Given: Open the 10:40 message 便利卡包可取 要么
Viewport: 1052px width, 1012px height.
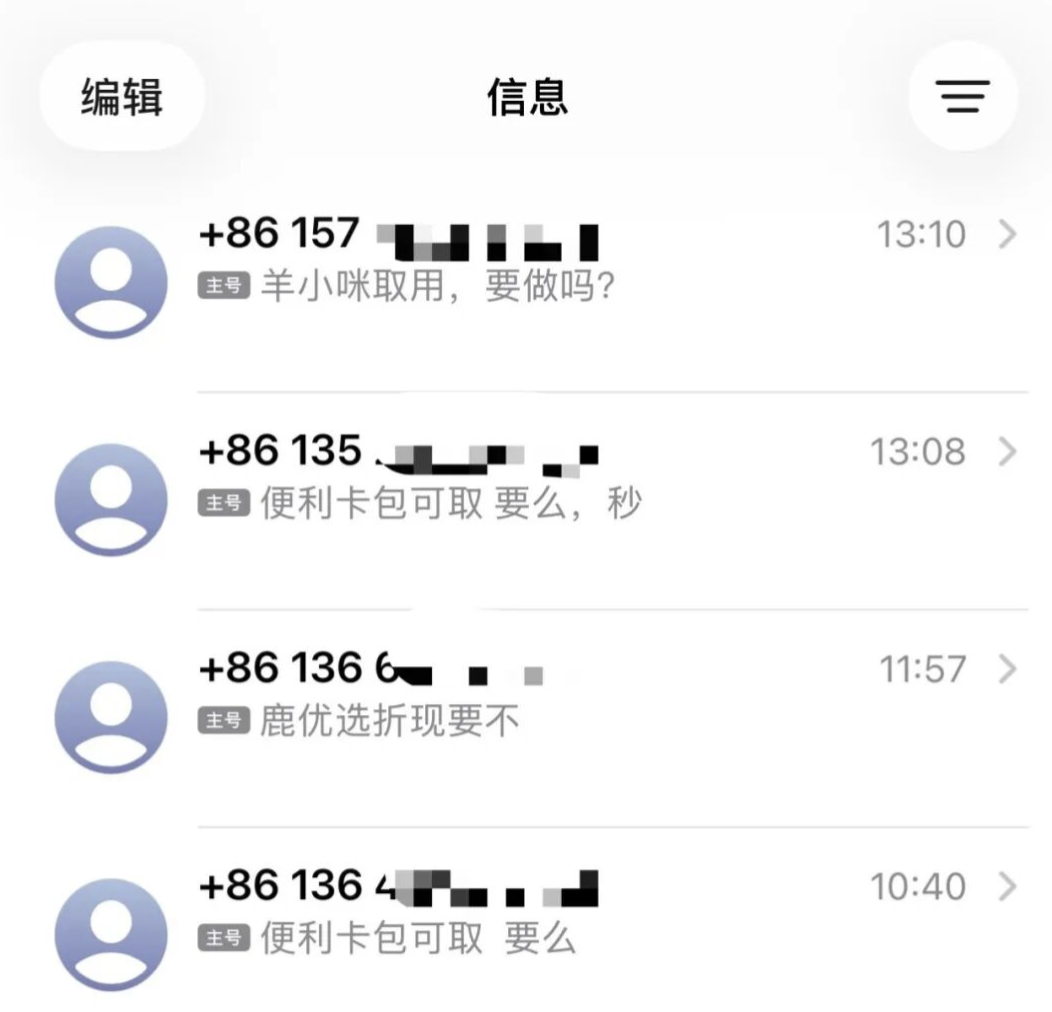Looking at the screenshot, I should coord(560,914).
